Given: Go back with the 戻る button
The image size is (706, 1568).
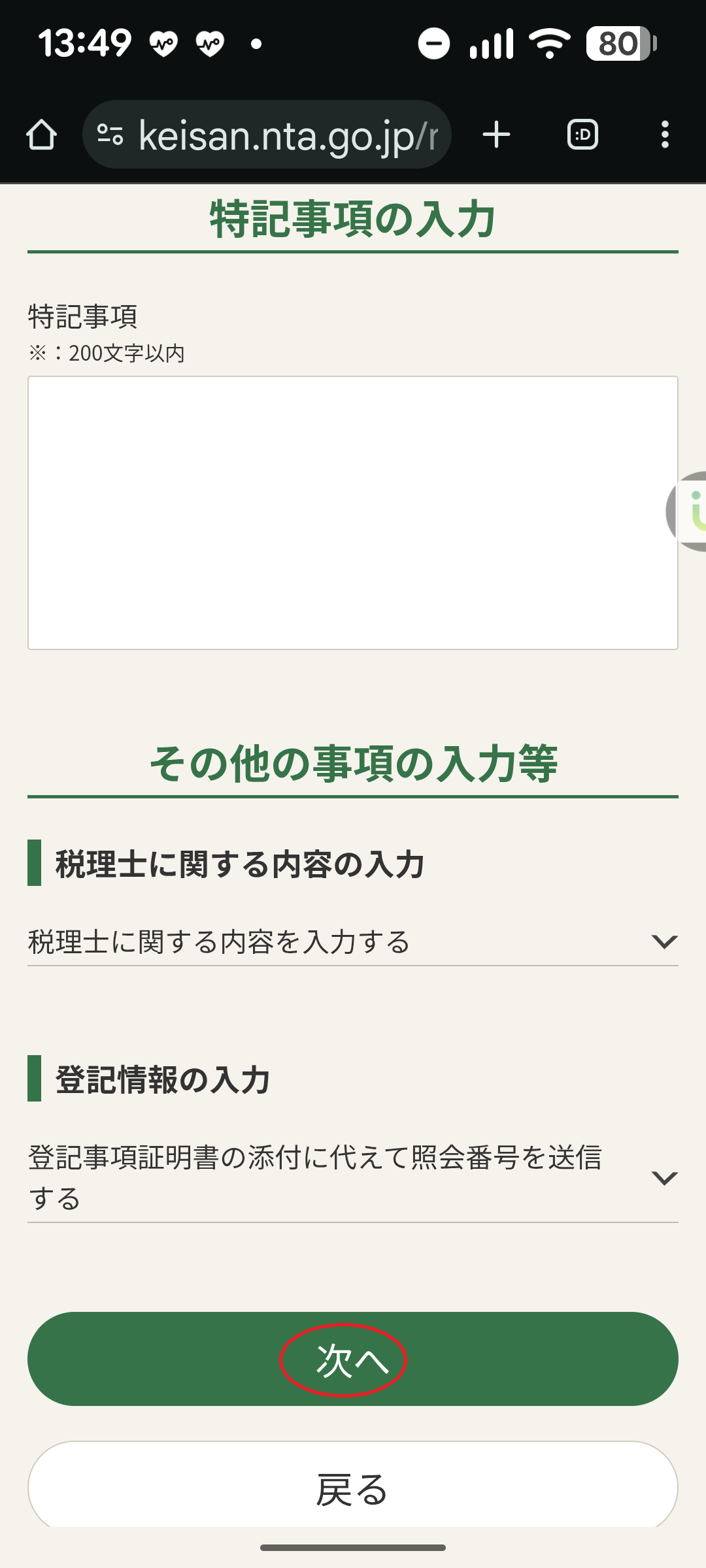Looking at the screenshot, I should (x=352, y=1488).
